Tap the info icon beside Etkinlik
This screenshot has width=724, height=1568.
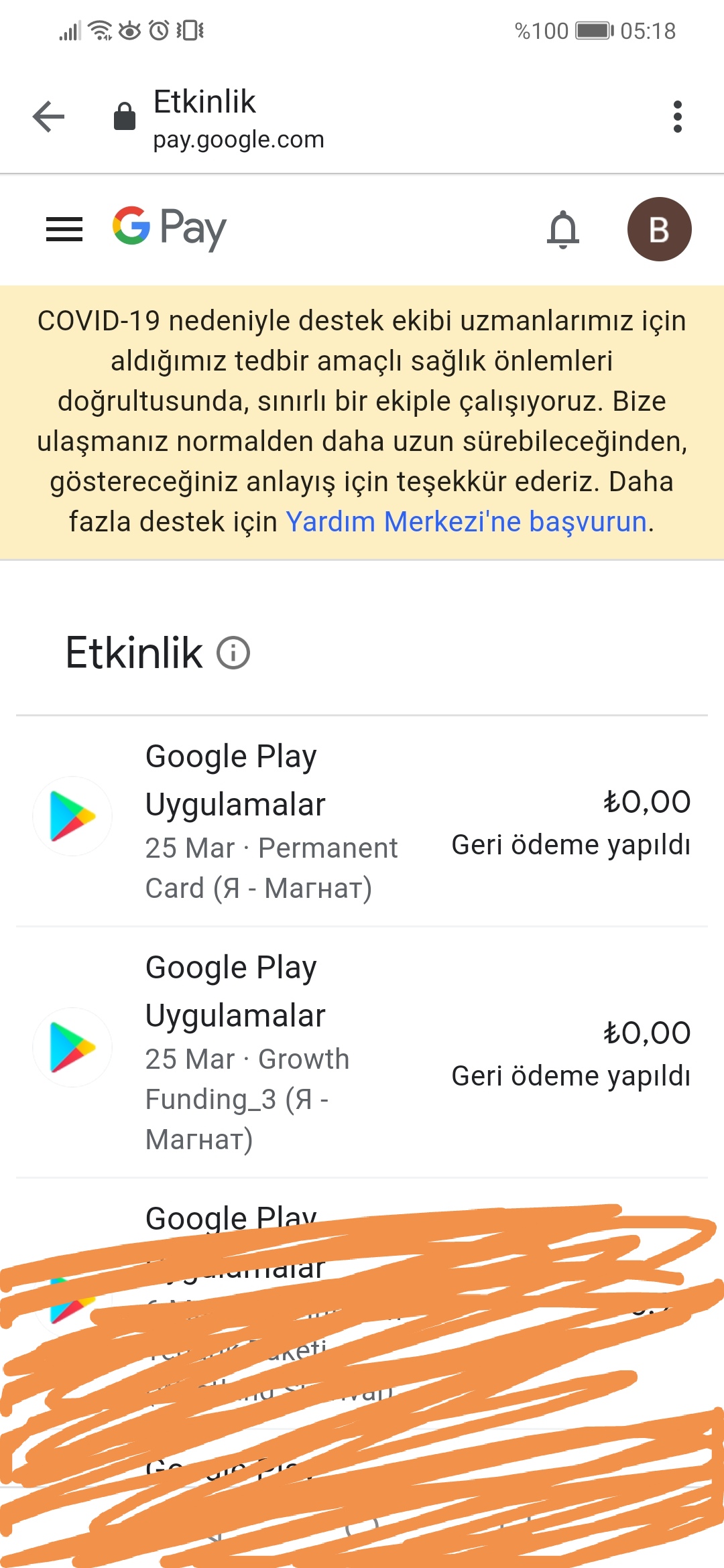tap(233, 653)
